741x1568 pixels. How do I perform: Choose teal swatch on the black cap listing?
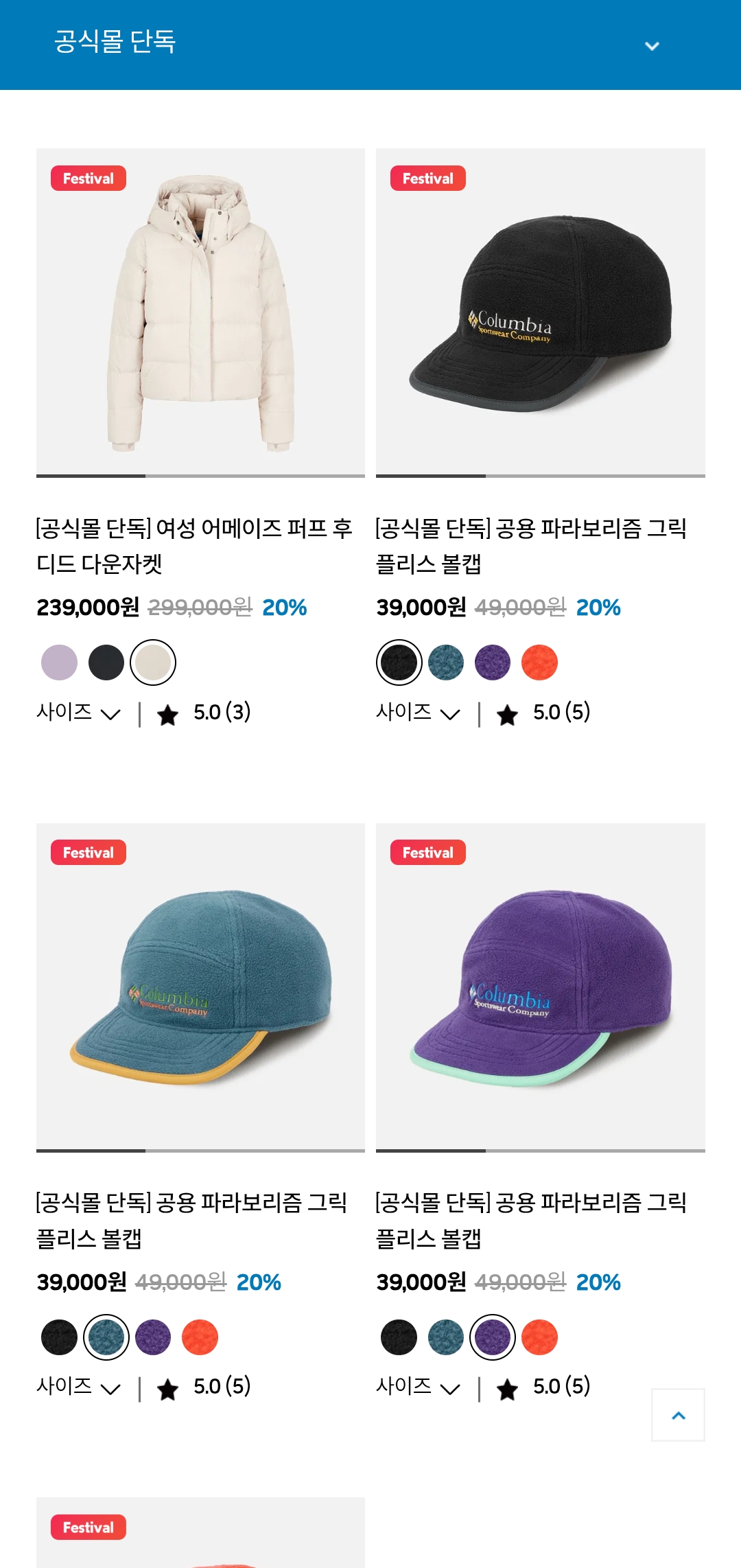446,662
